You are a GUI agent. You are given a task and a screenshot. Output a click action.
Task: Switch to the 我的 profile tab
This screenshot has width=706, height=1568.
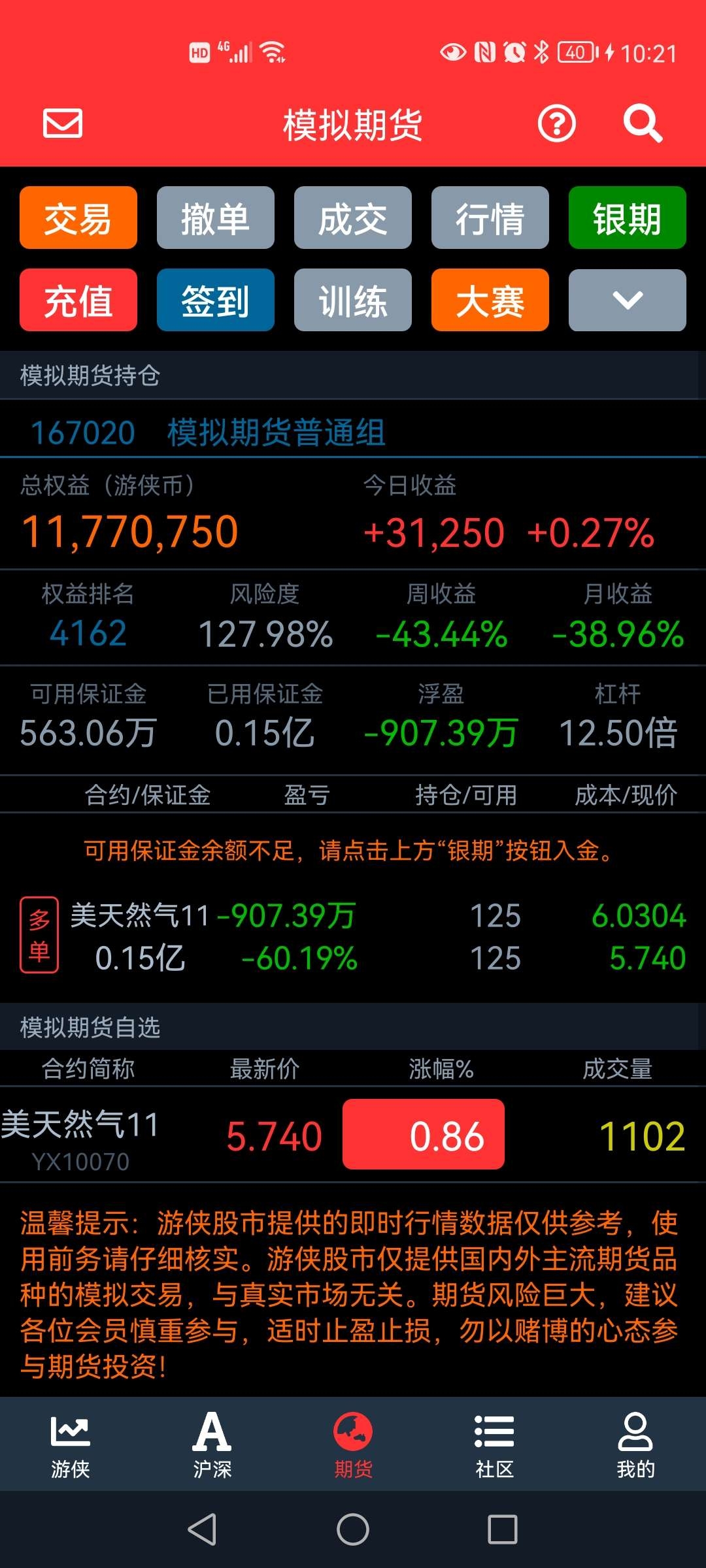click(x=635, y=1445)
